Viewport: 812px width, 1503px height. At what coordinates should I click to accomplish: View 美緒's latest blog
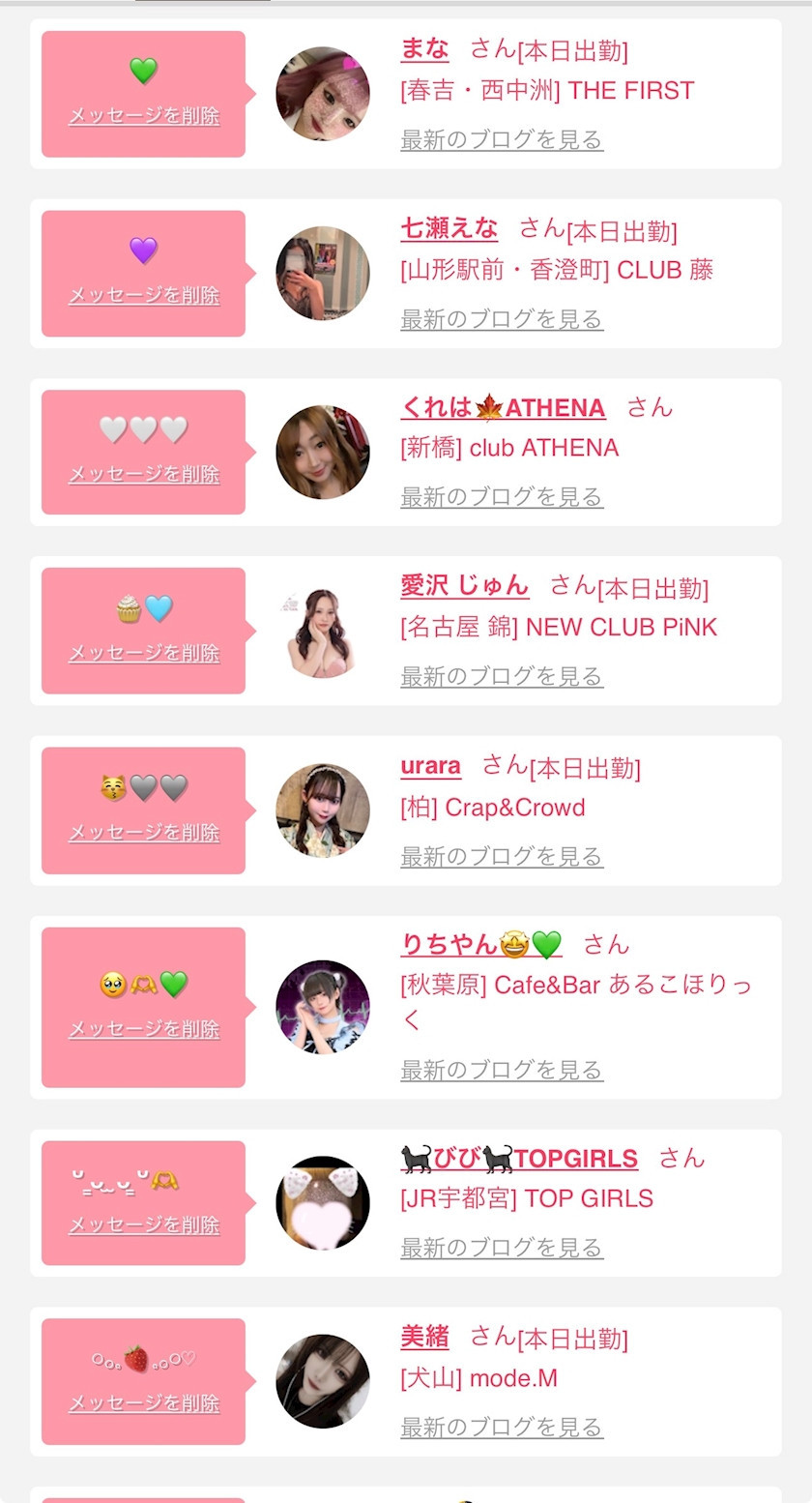point(502,1427)
